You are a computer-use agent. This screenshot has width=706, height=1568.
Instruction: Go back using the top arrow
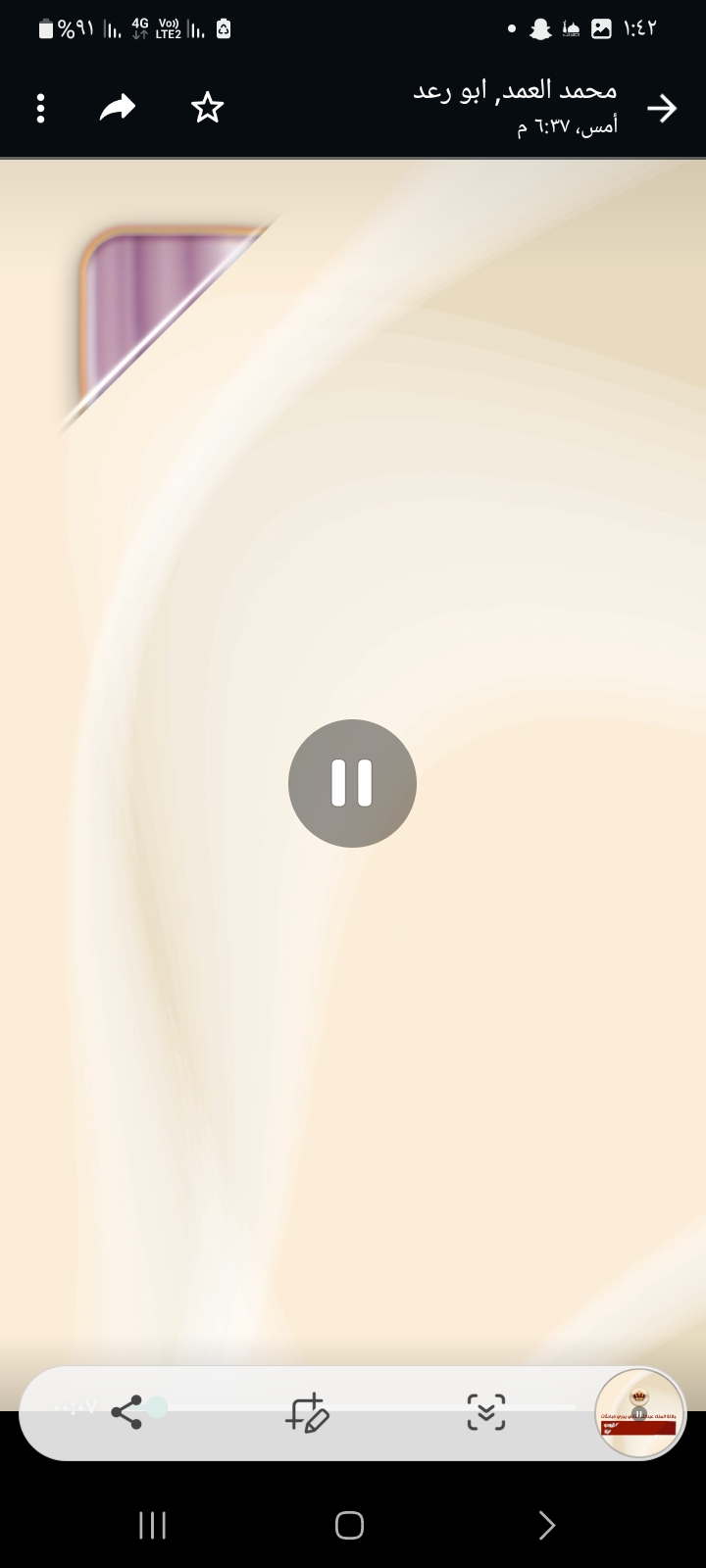(x=663, y=108)
